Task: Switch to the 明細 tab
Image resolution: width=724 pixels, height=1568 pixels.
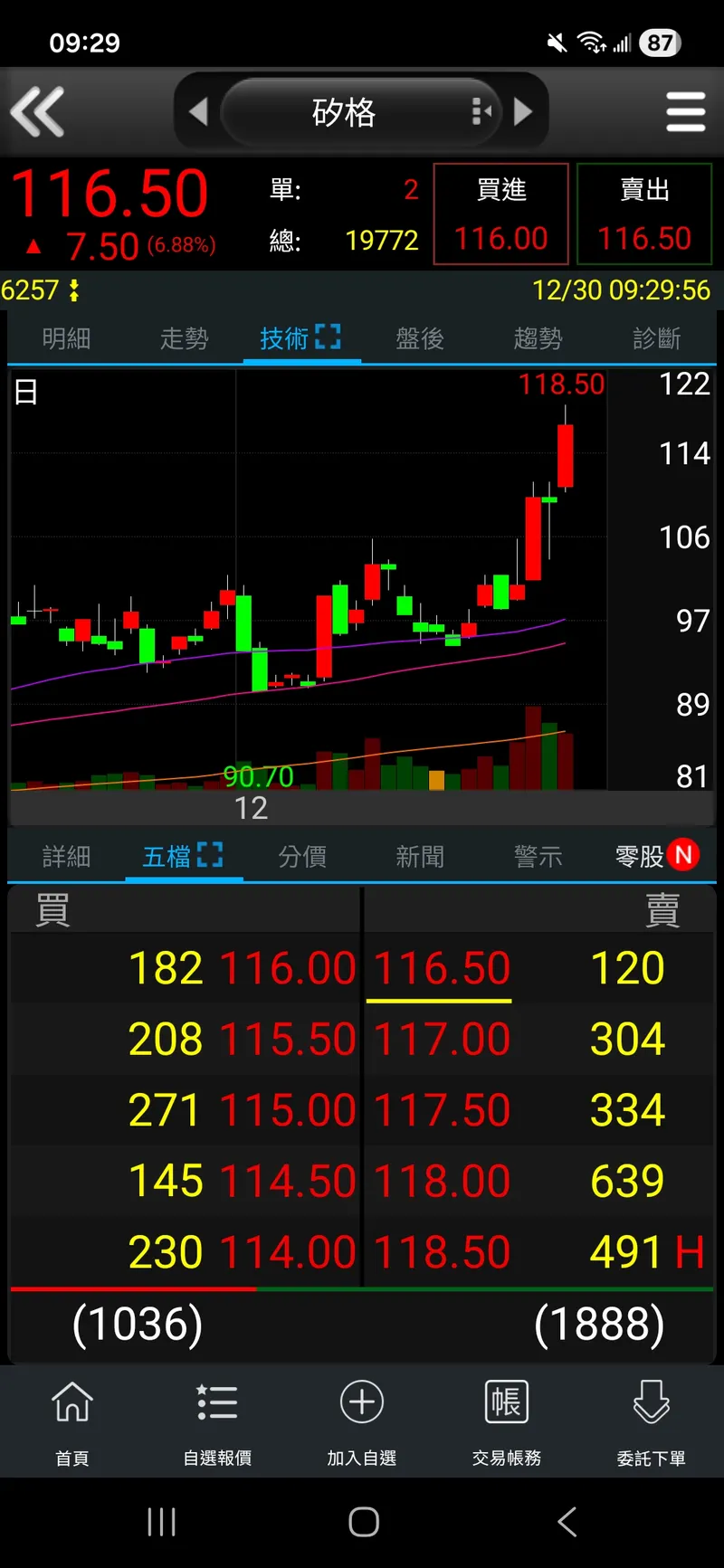Action: [x=66, y=339]
